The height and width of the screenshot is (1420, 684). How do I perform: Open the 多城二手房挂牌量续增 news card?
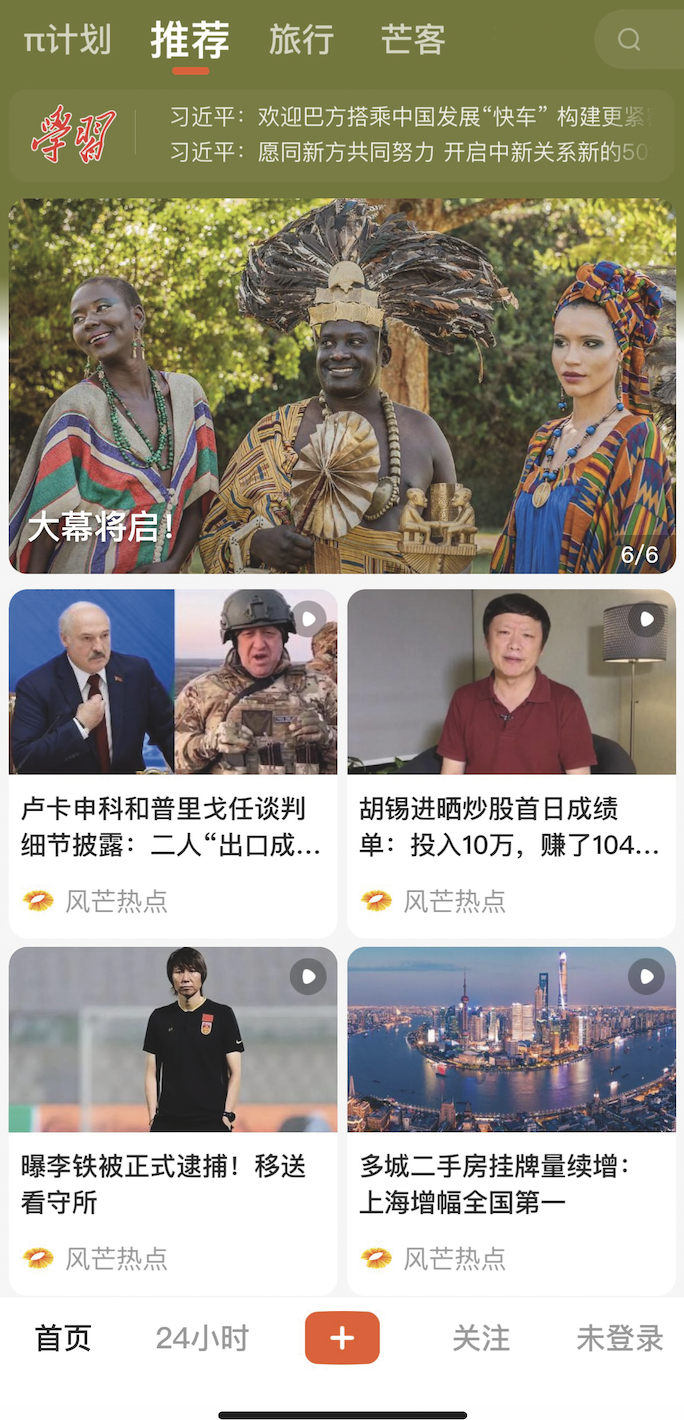point(511,1120)
